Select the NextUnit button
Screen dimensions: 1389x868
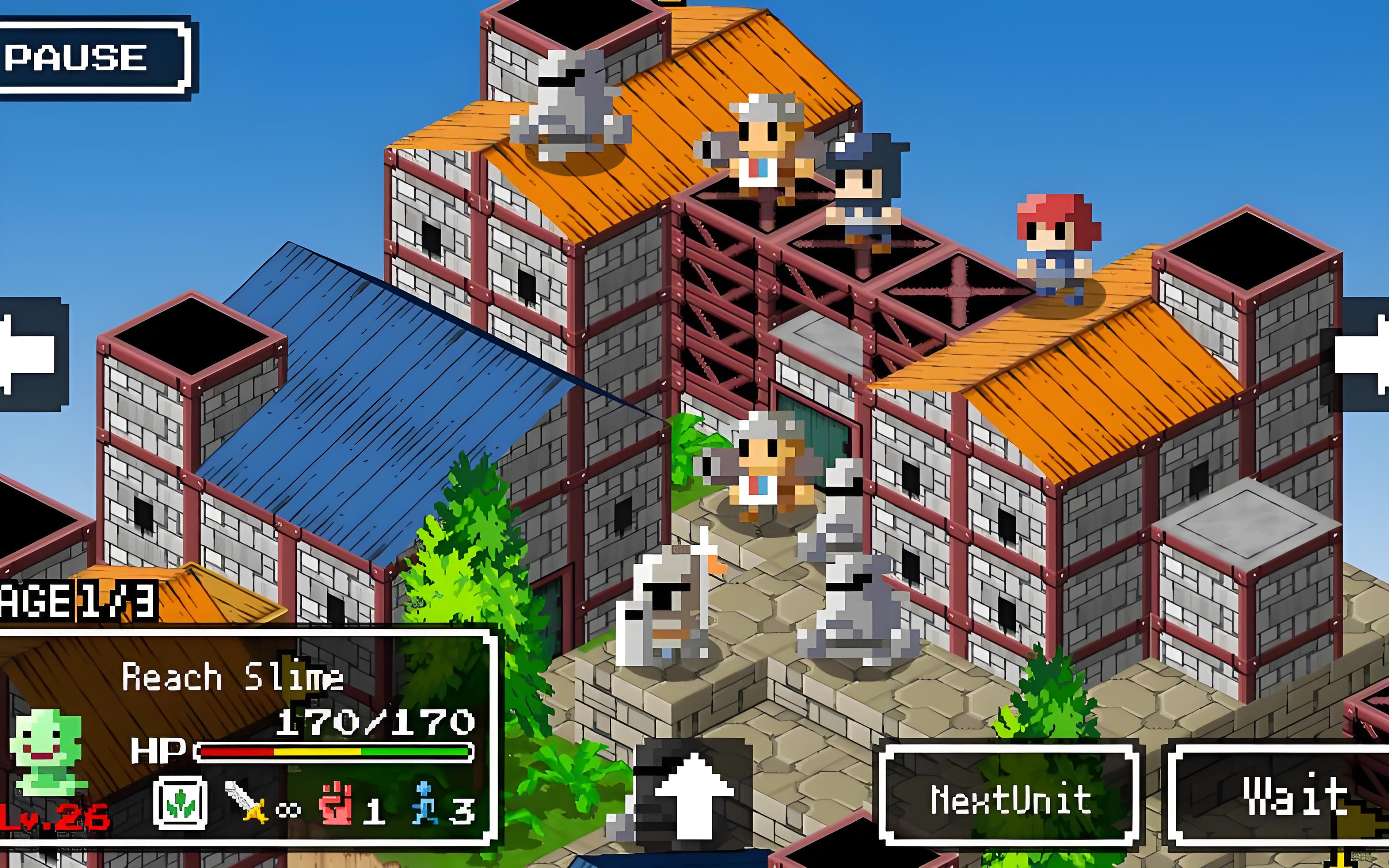1010,799
